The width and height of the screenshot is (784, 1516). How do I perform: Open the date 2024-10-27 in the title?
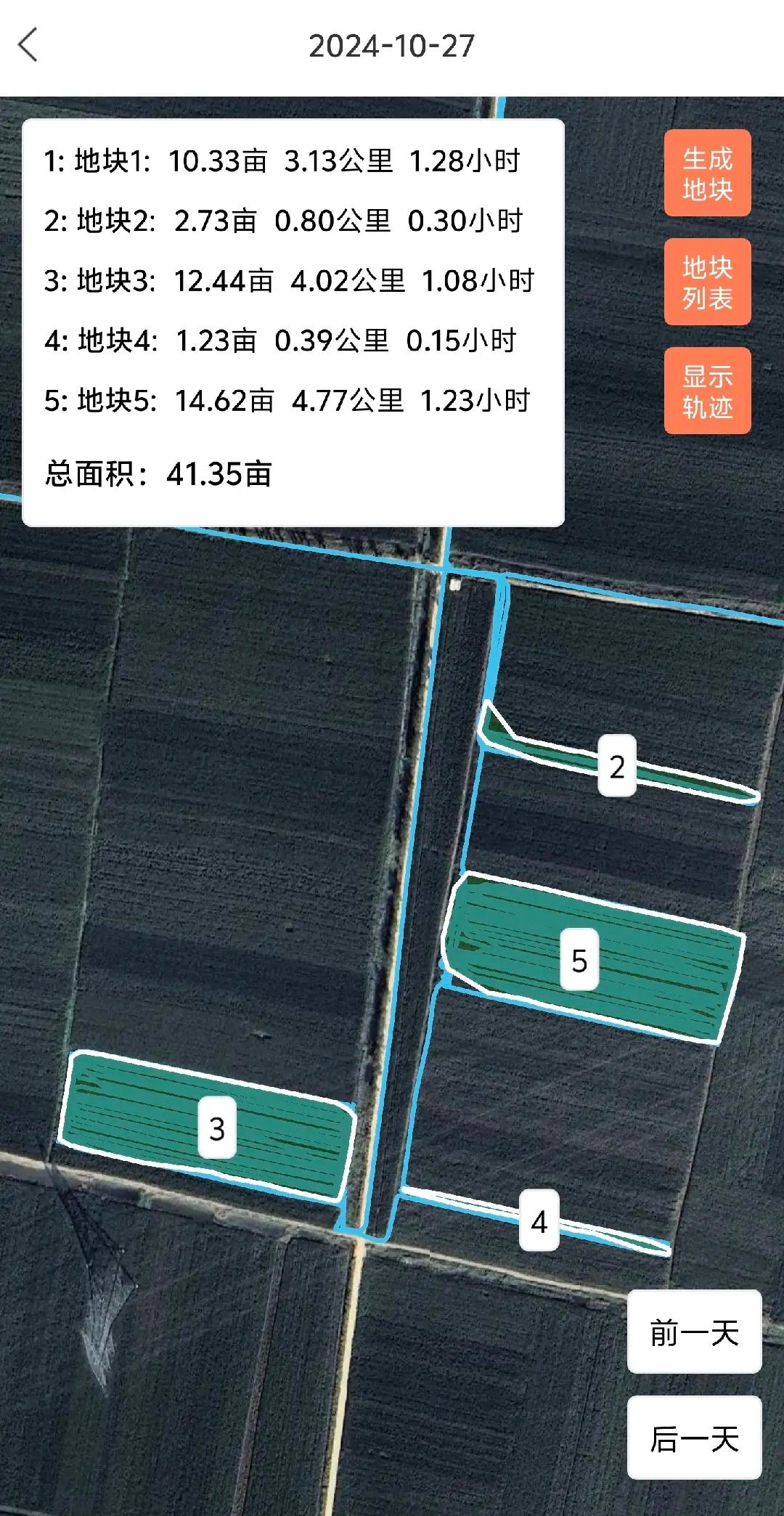click(x=392, y=46)
